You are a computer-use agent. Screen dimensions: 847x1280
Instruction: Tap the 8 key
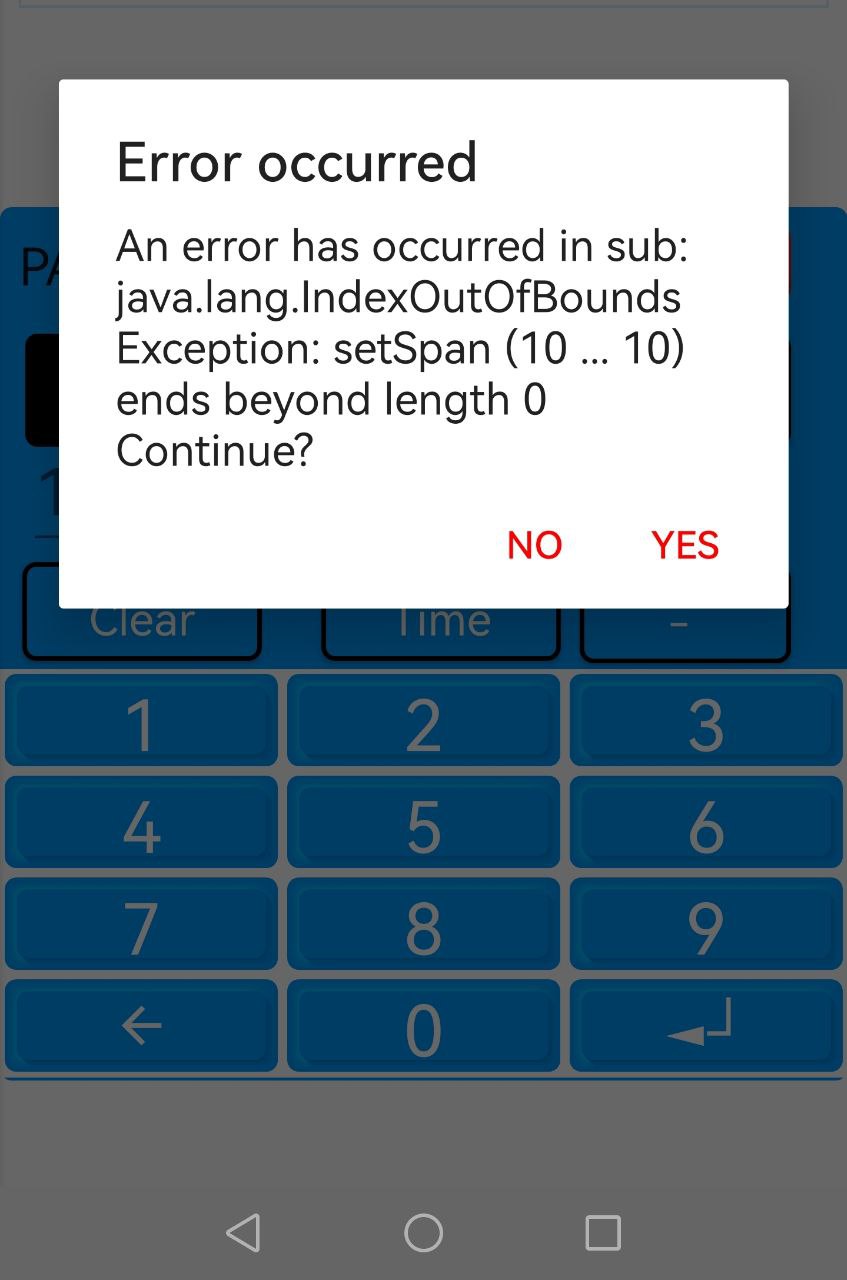coord(423,925)
